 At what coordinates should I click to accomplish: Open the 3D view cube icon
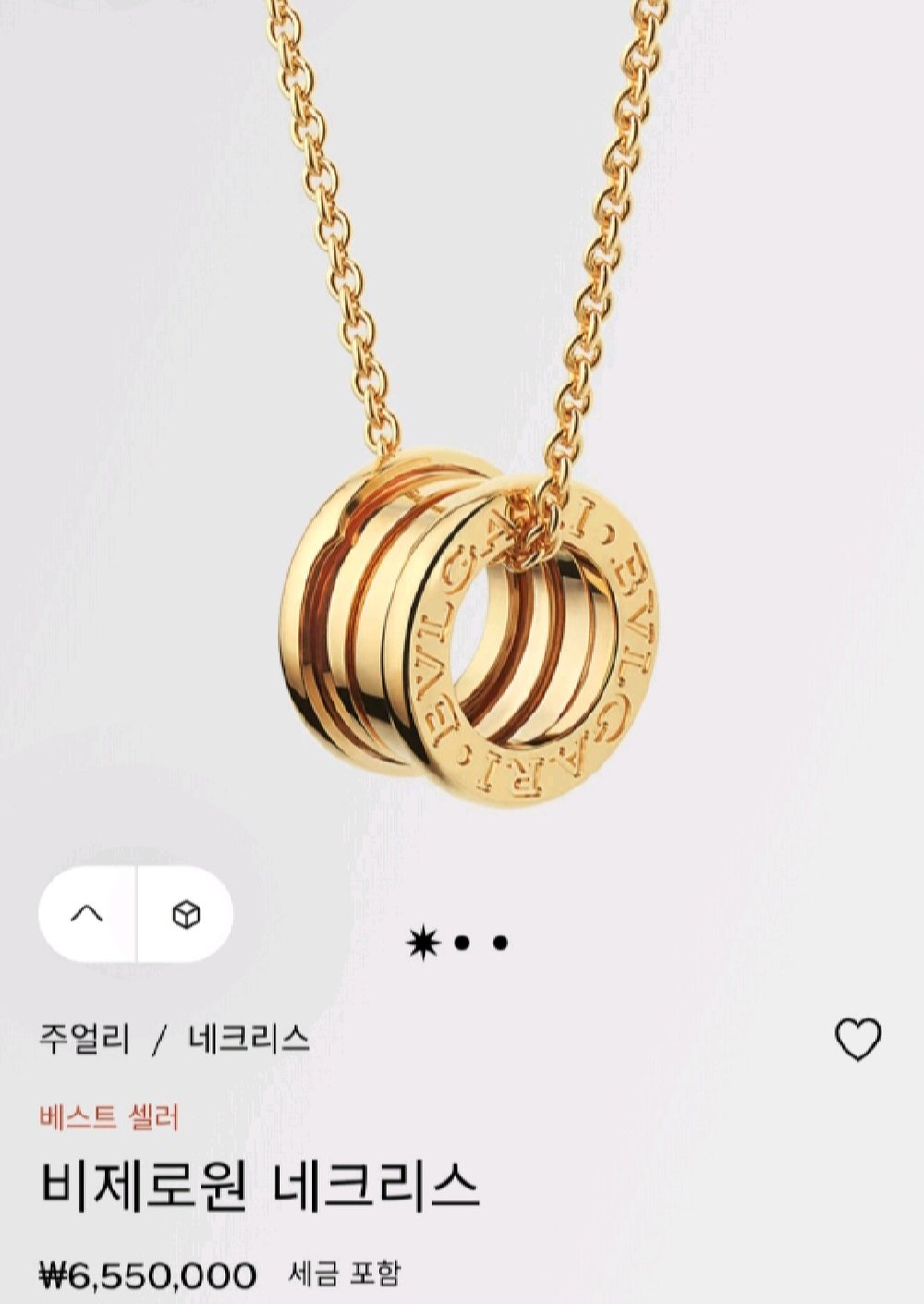(x=186, y=915)
